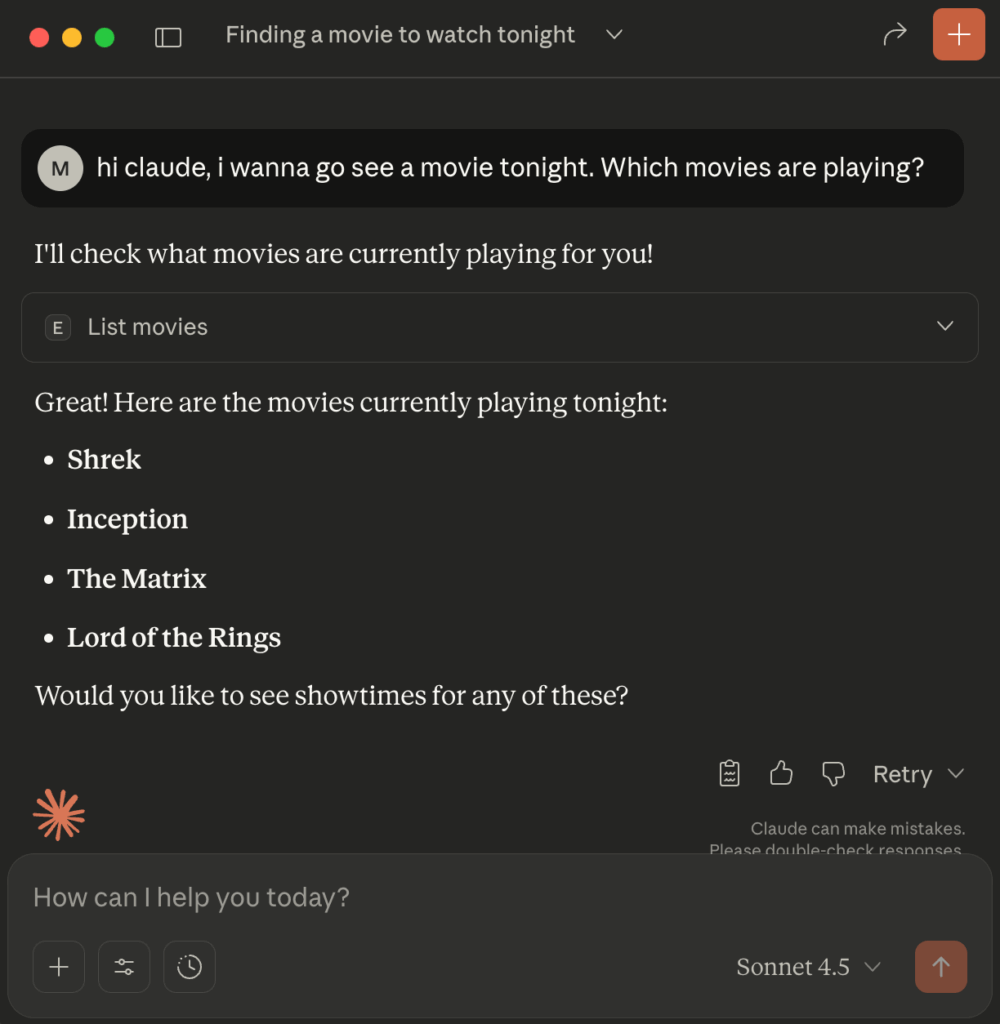The height and width of the screenshot is (1024, 1000).
Task: Send the message with the arrow button
Action: (x=940, y=966)
